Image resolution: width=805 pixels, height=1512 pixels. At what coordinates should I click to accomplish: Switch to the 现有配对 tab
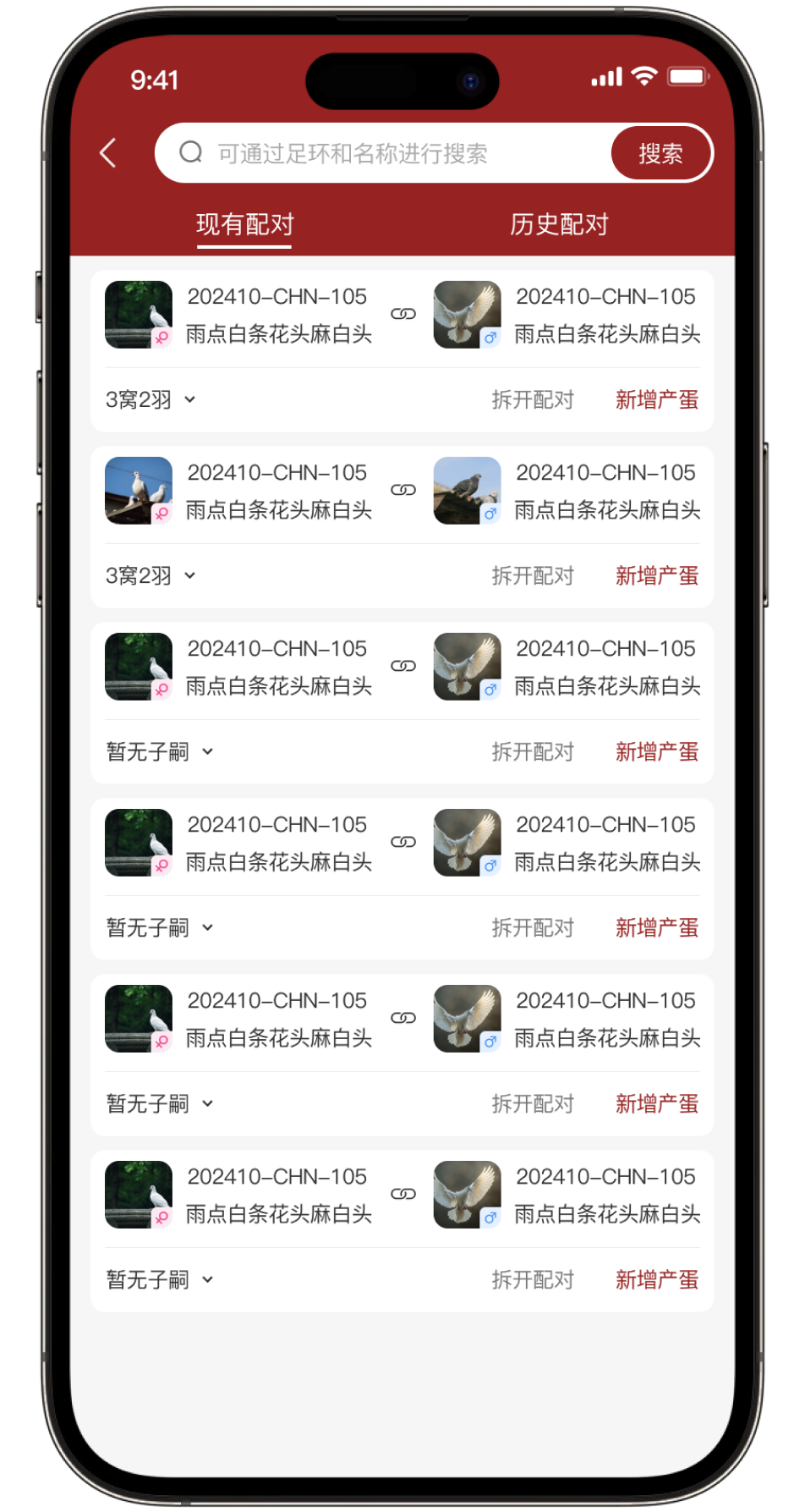pos(244,224)
